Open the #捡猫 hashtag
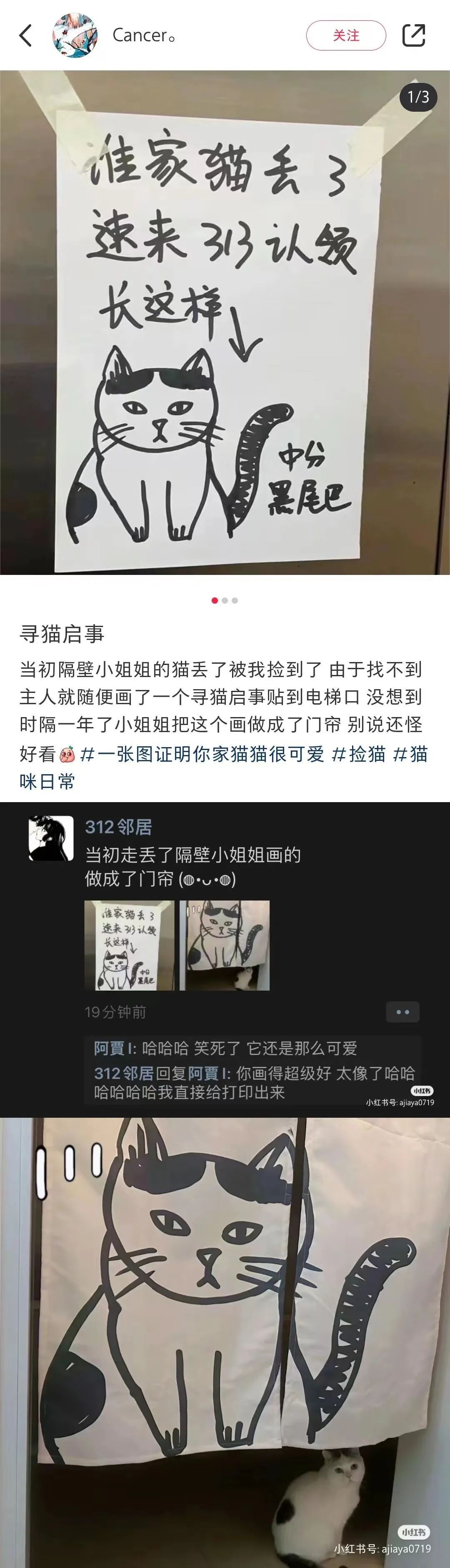 [359, 754]
